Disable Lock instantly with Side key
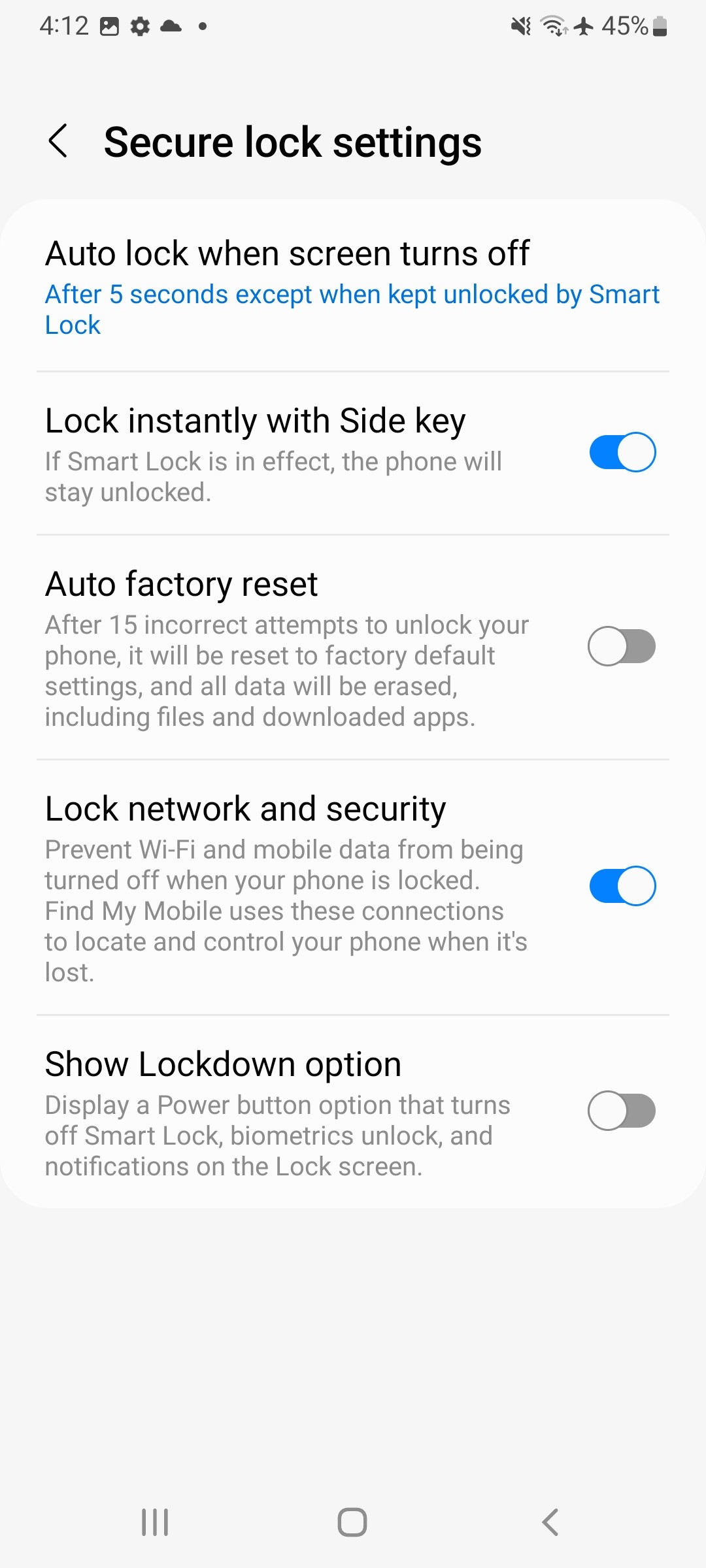The width and height of the screenshot is (706, 1568). 622,452
